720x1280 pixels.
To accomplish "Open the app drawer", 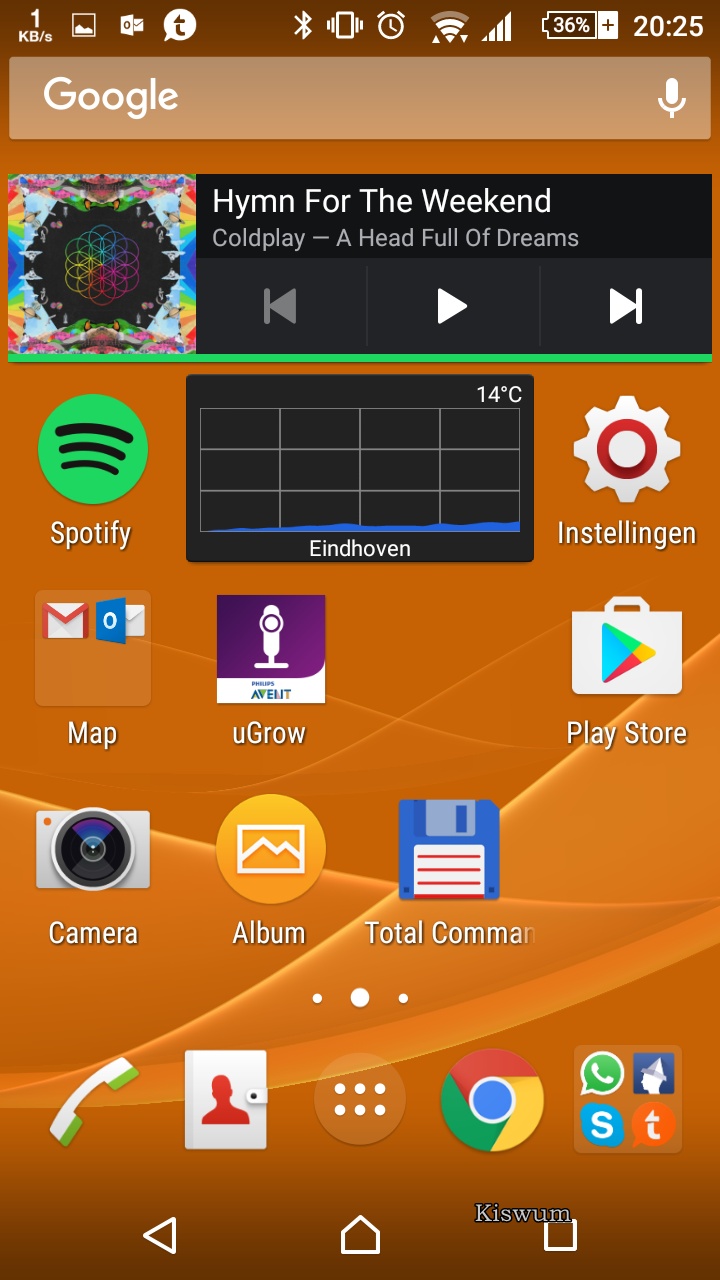I will pyautogui.click(x=360, y=1099).
